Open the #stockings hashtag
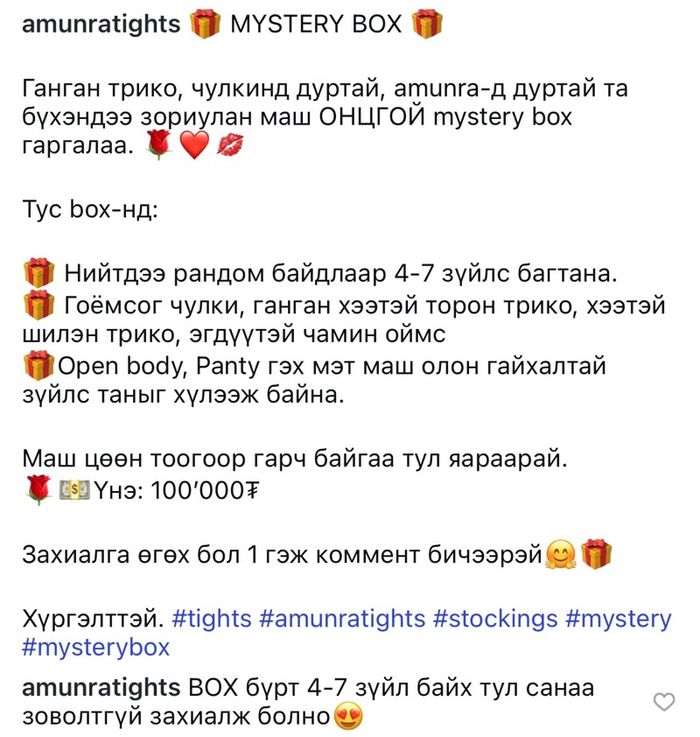700x737 pixels. click(495, 619)
